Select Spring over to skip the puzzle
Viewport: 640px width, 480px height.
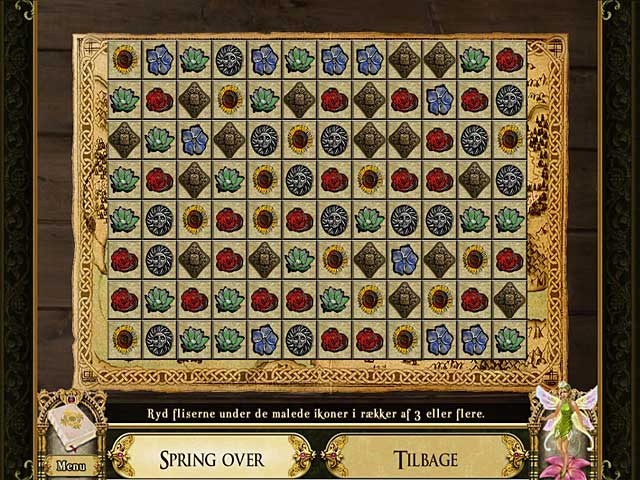coord(212,459)
